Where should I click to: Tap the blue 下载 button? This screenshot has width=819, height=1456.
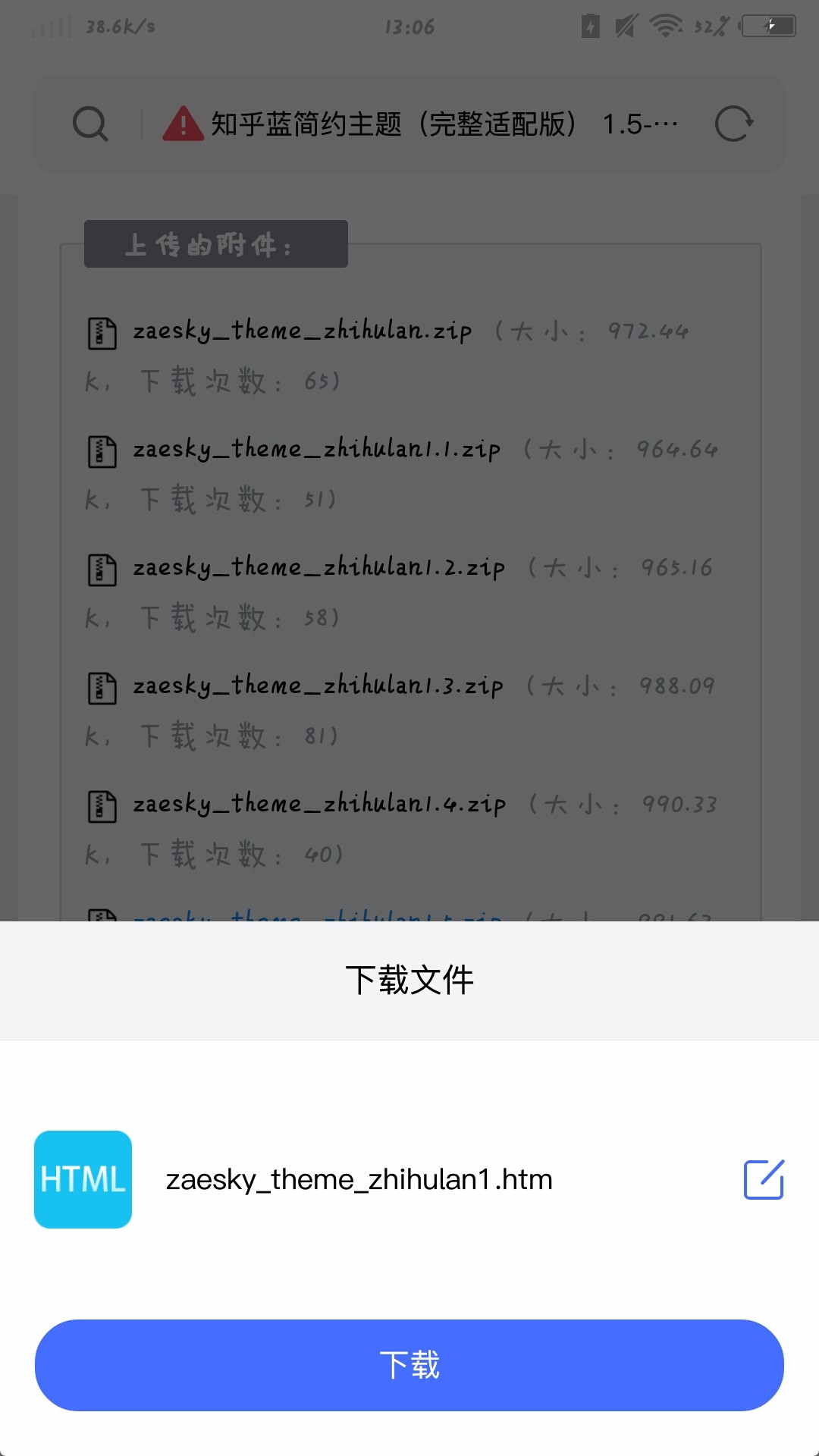coord(409,1365)
